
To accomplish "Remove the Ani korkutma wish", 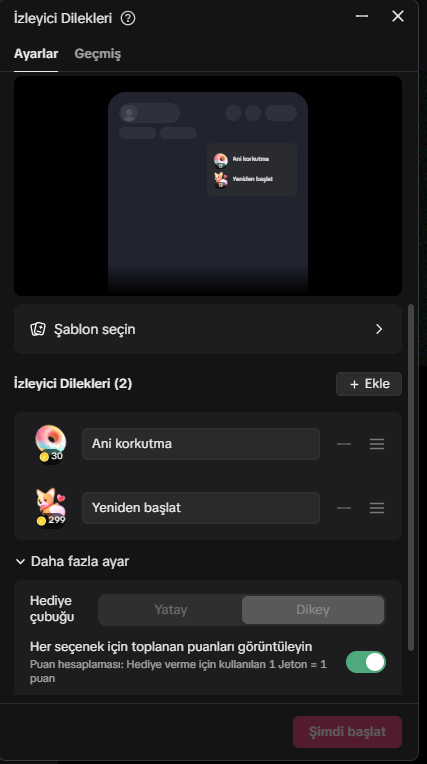I will (x=344, y=444).
